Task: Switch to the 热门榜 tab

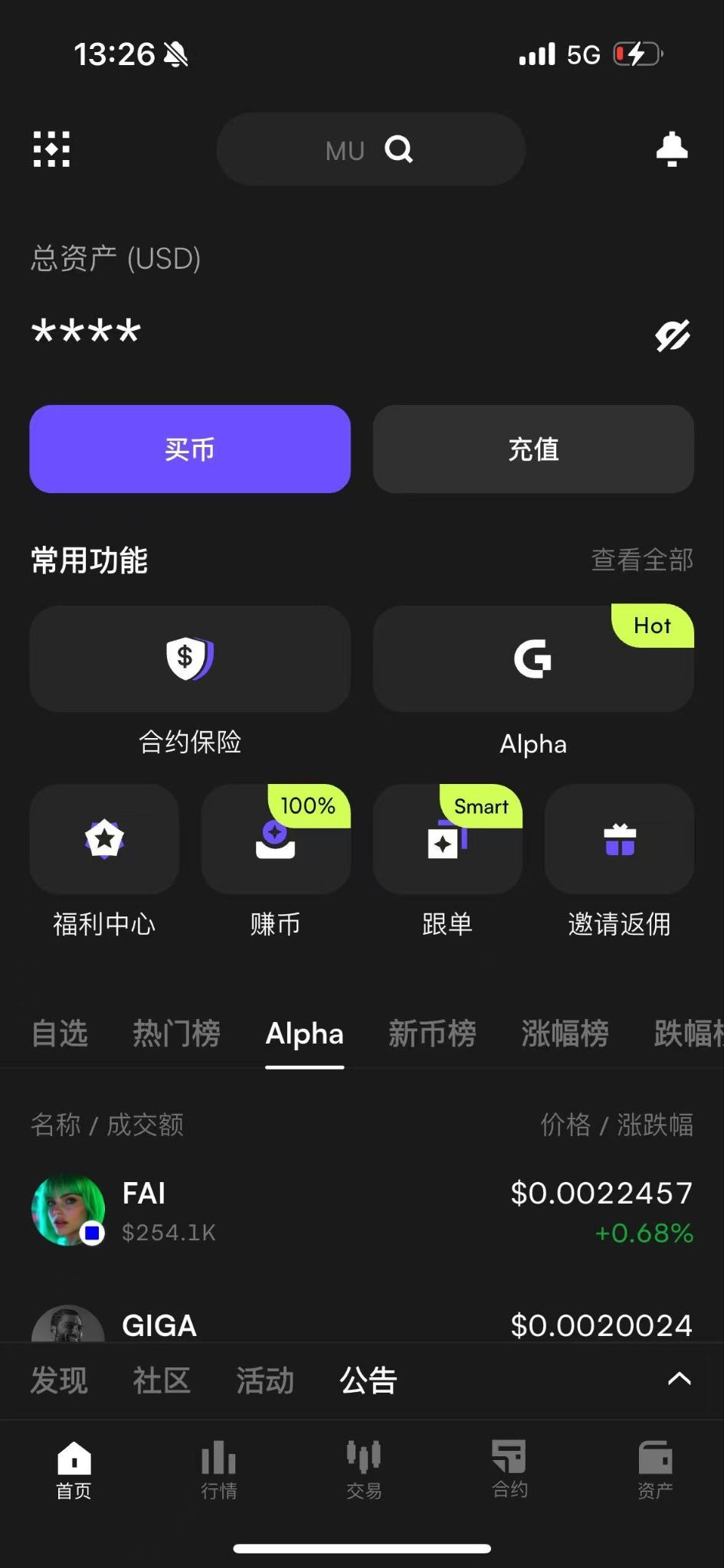Action: tap(176, 1034)
